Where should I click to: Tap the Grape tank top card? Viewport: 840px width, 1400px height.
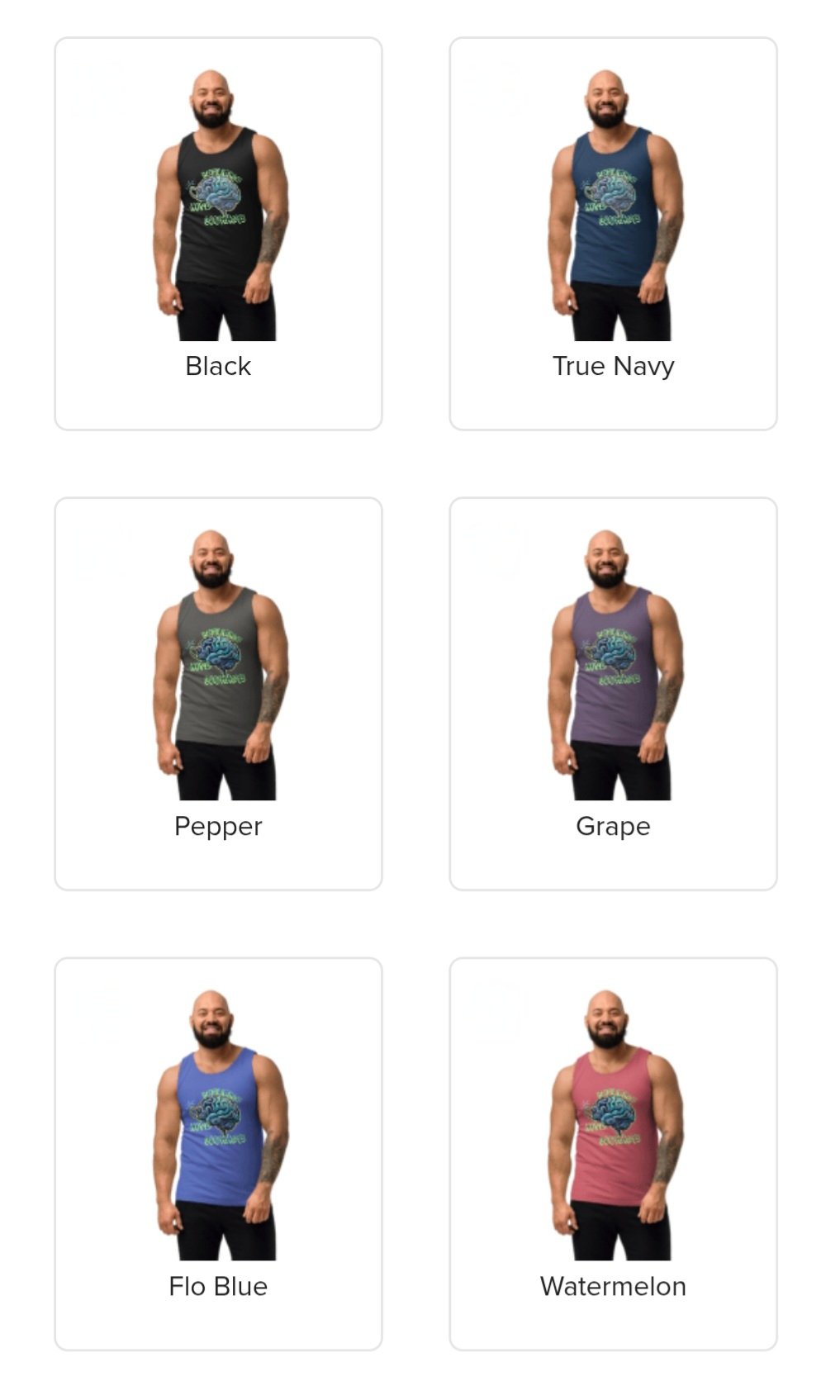pyautogui.click(x=613, y=693)
